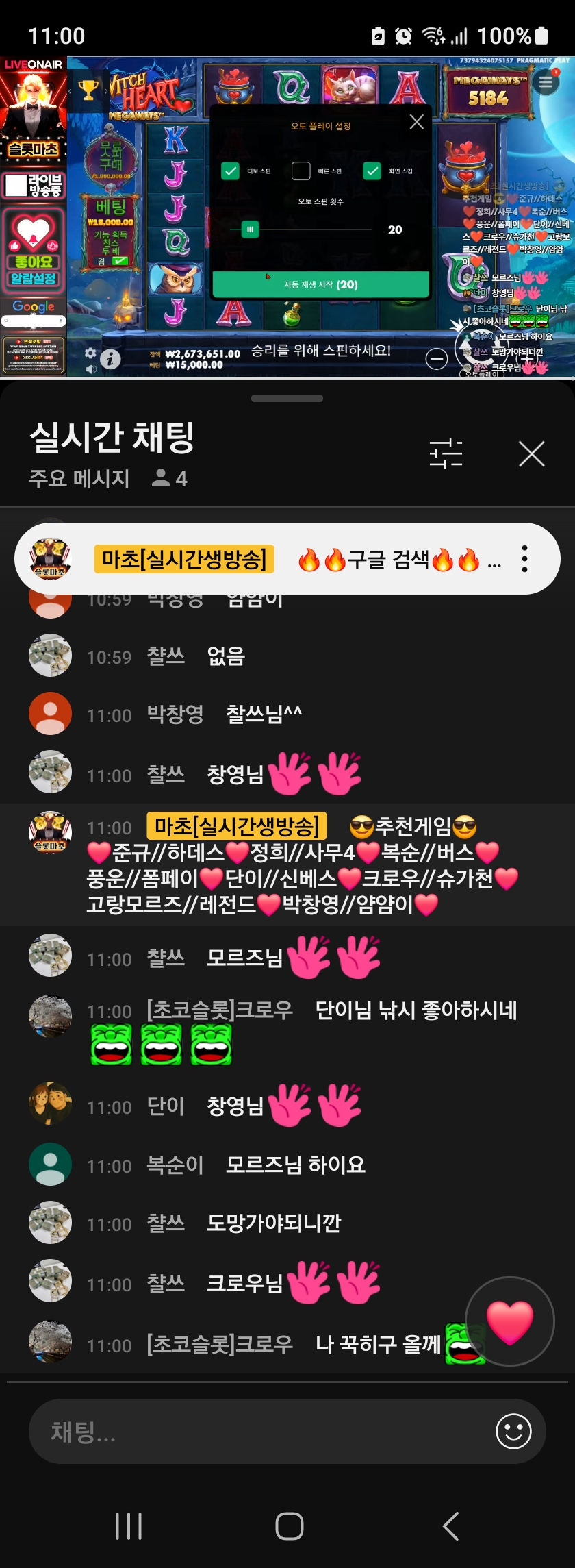Open the recent apps overview
Viewport: 575px width, 1568px height.
click(128, 1526)
